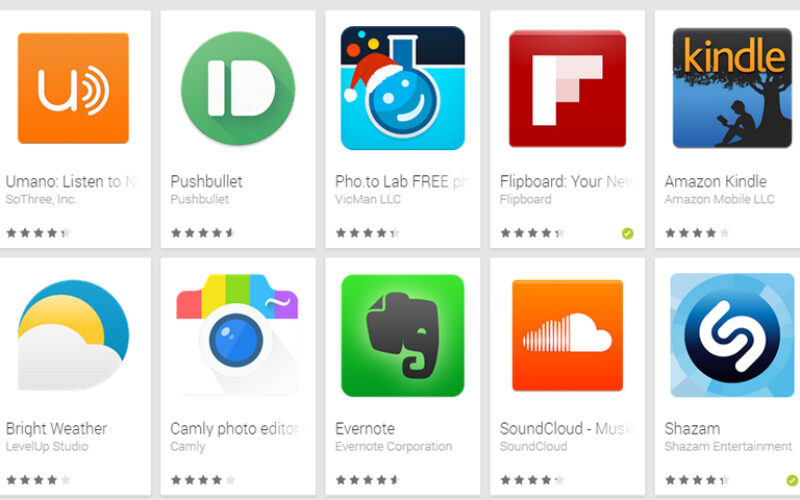Open the Umano app card
Viewport: 800px width, 500px height.
coord(73,90)
